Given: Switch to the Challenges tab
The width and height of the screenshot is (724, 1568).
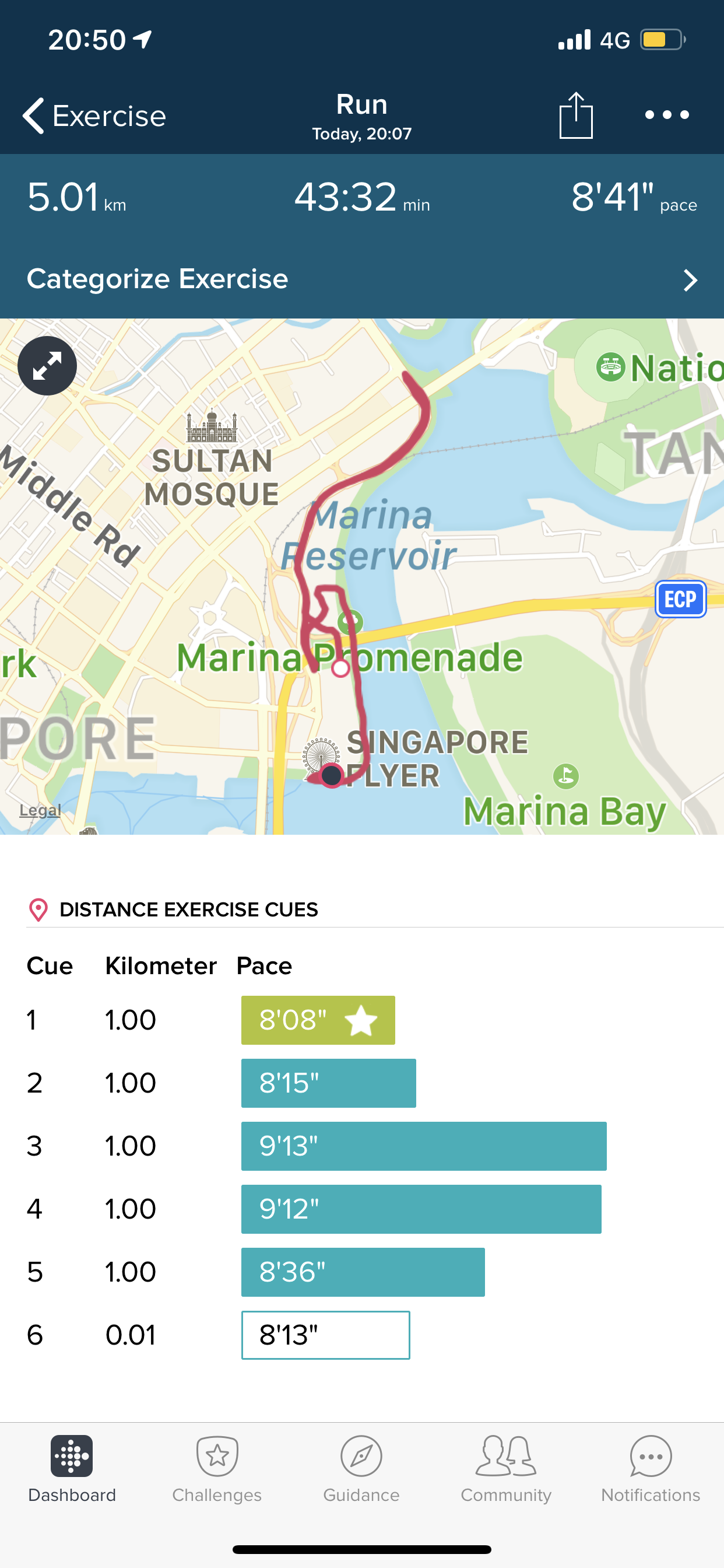Looking at the screenshot, I should point(217,1469).
